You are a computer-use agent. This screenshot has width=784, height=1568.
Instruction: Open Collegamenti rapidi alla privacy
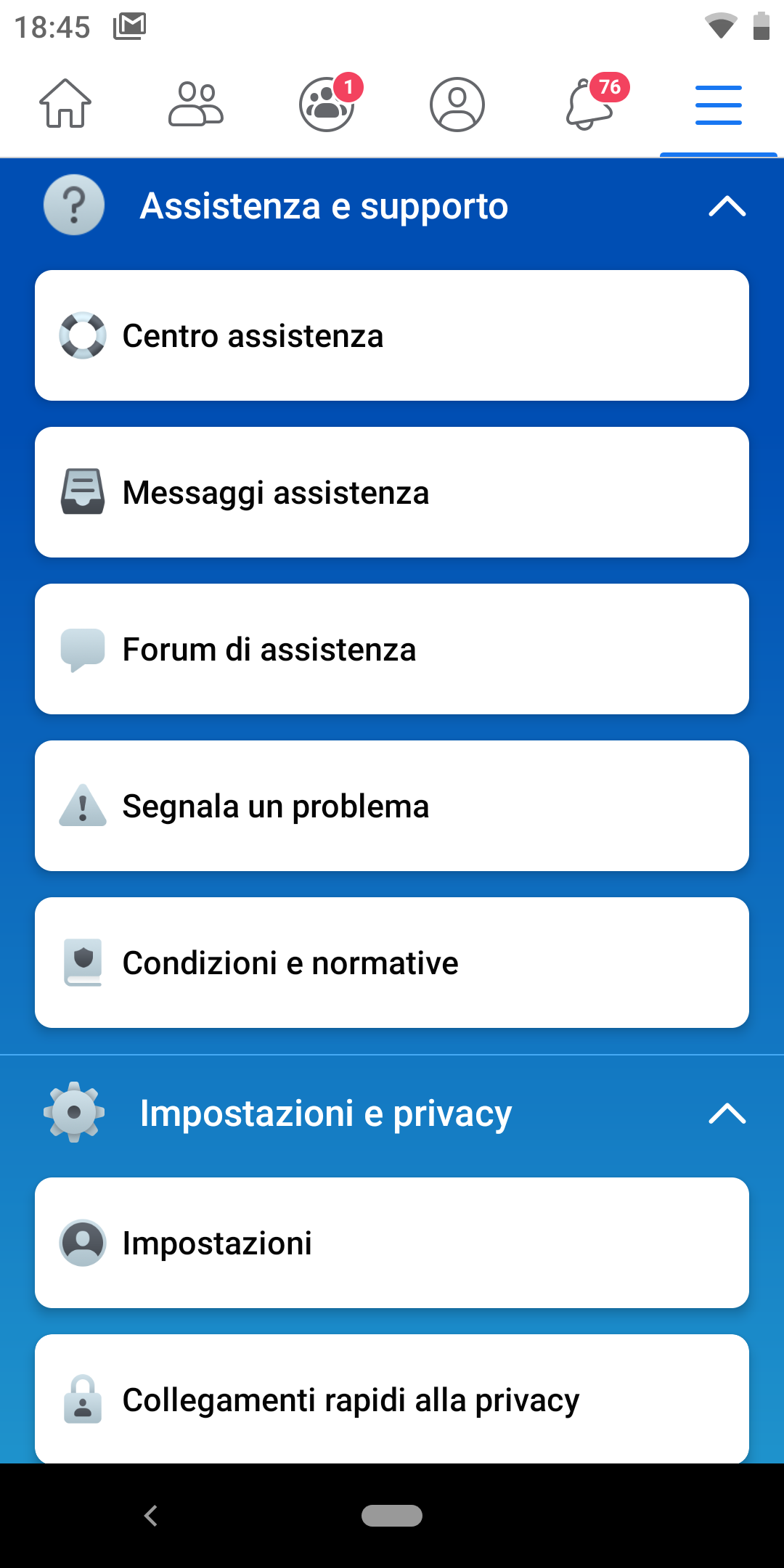click(x=392, y=1399)
